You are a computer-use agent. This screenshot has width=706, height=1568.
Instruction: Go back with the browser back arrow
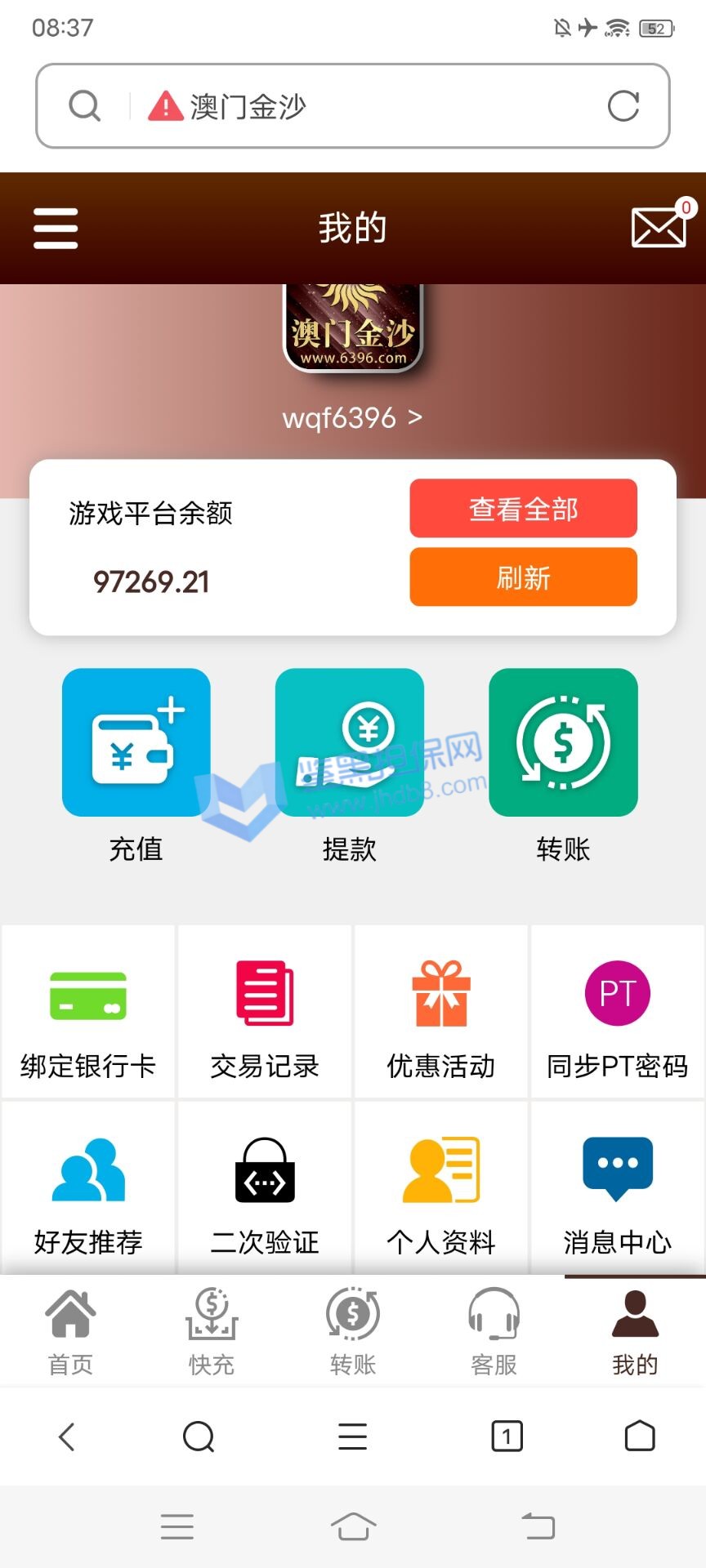click(67, 1437)
